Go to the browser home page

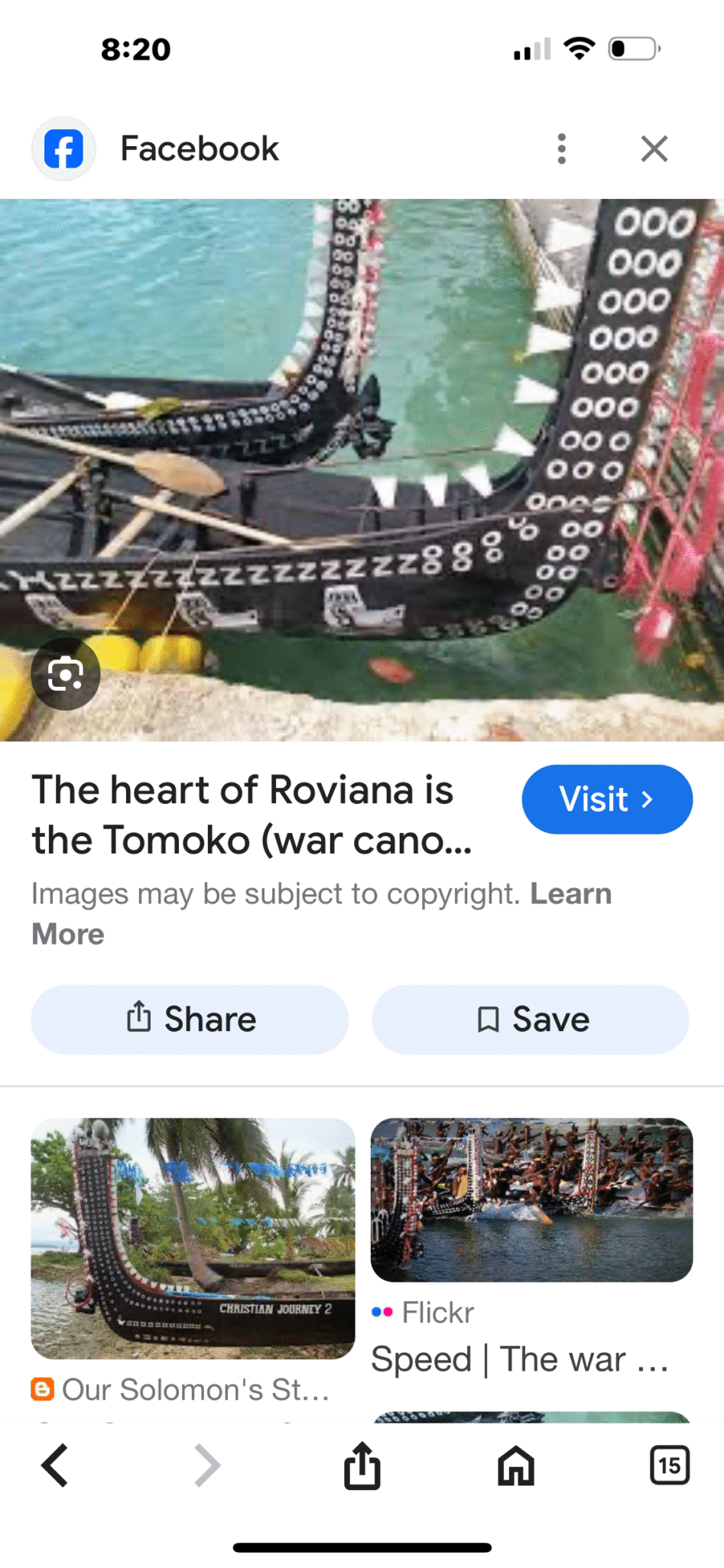[x=516, y=1466]
